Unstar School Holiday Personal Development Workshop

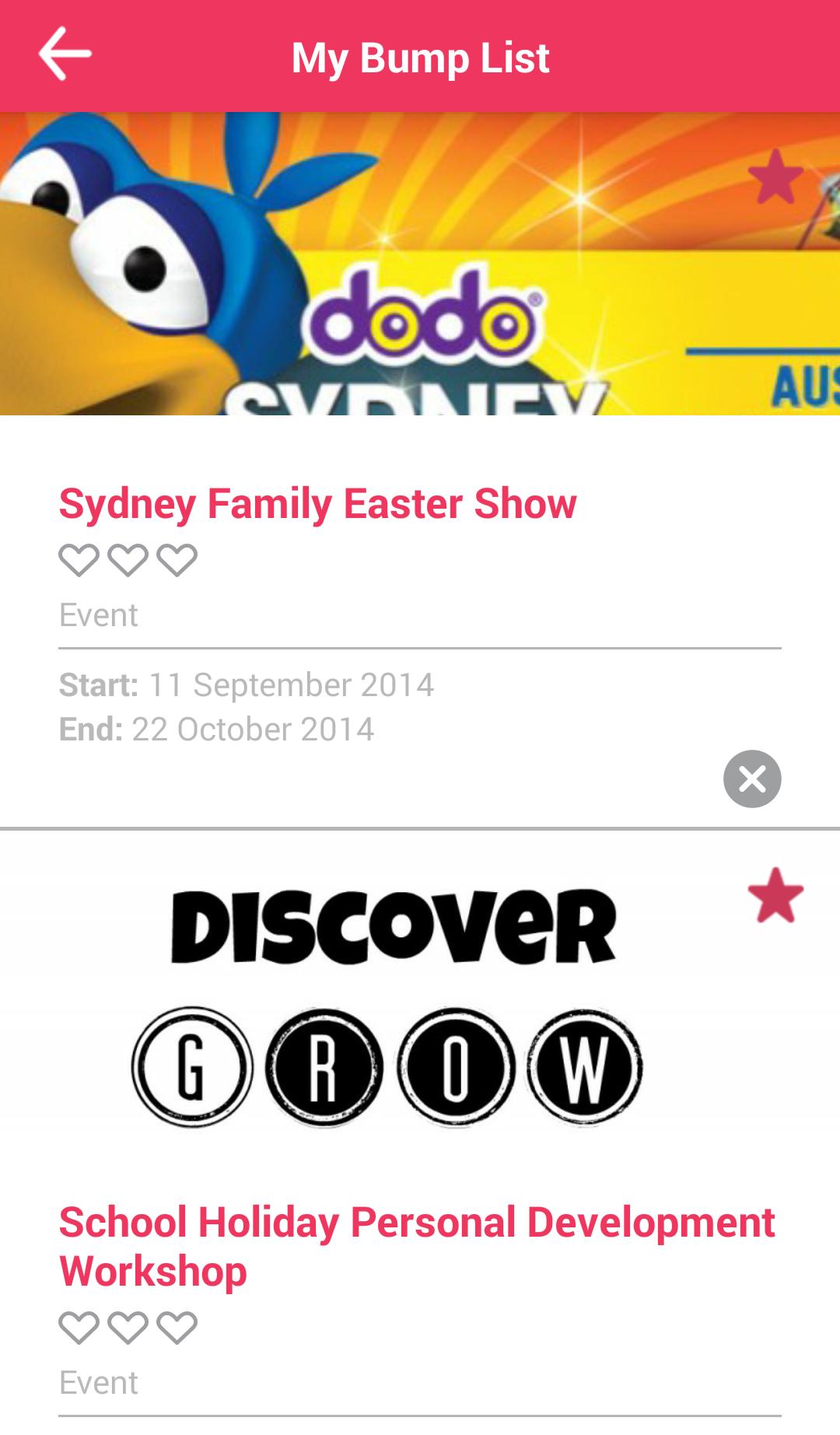pos(775,895)
